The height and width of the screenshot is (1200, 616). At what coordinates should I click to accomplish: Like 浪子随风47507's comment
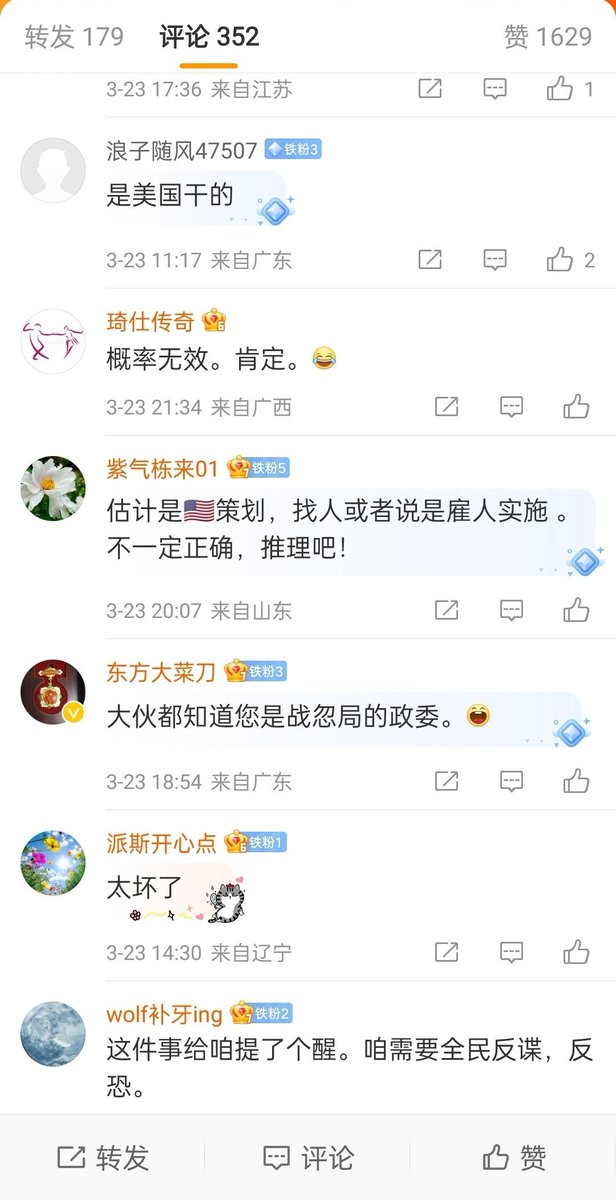tap(560, 260)
